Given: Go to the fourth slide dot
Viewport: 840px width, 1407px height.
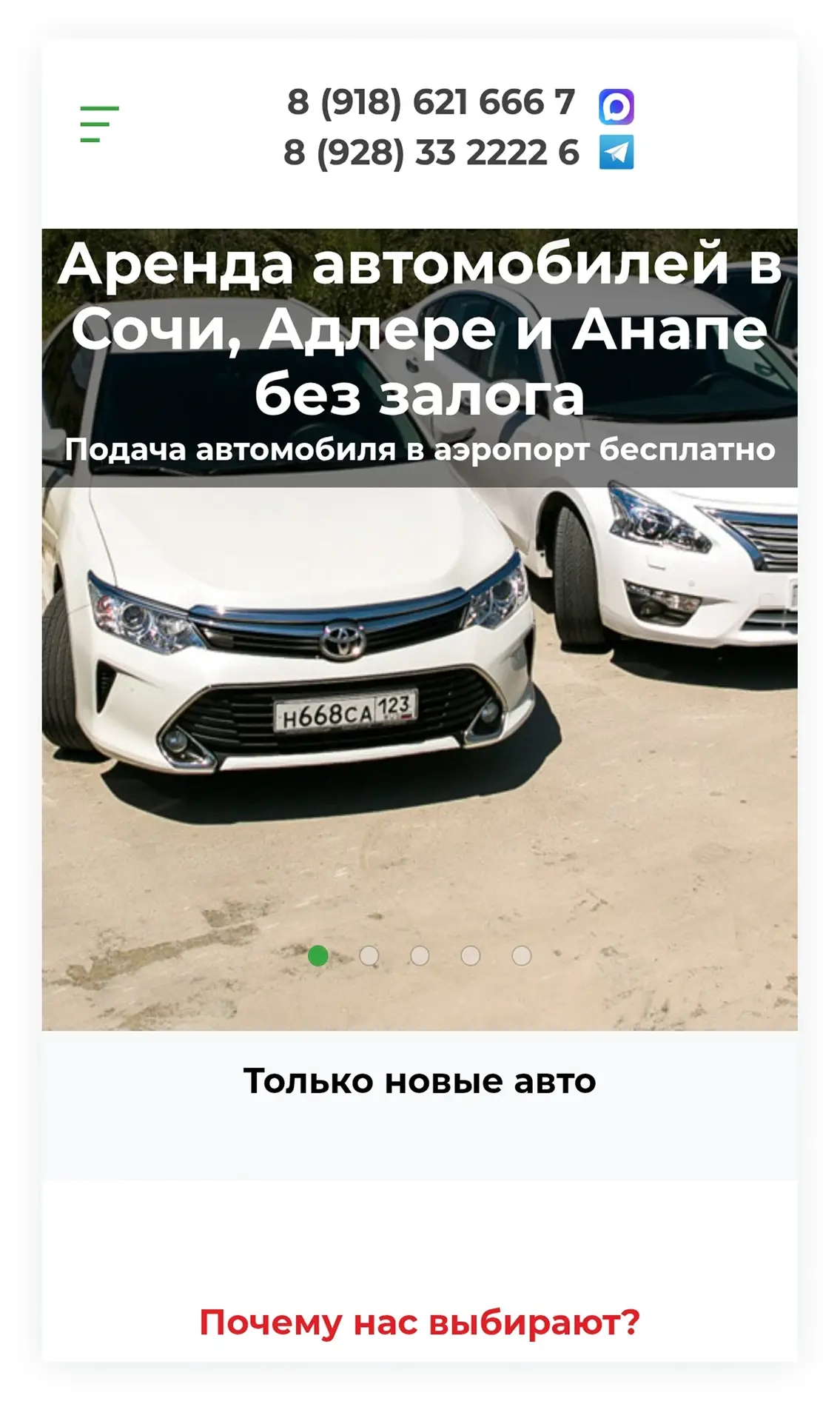Looking at the screenshot, I should click(471, 955).
